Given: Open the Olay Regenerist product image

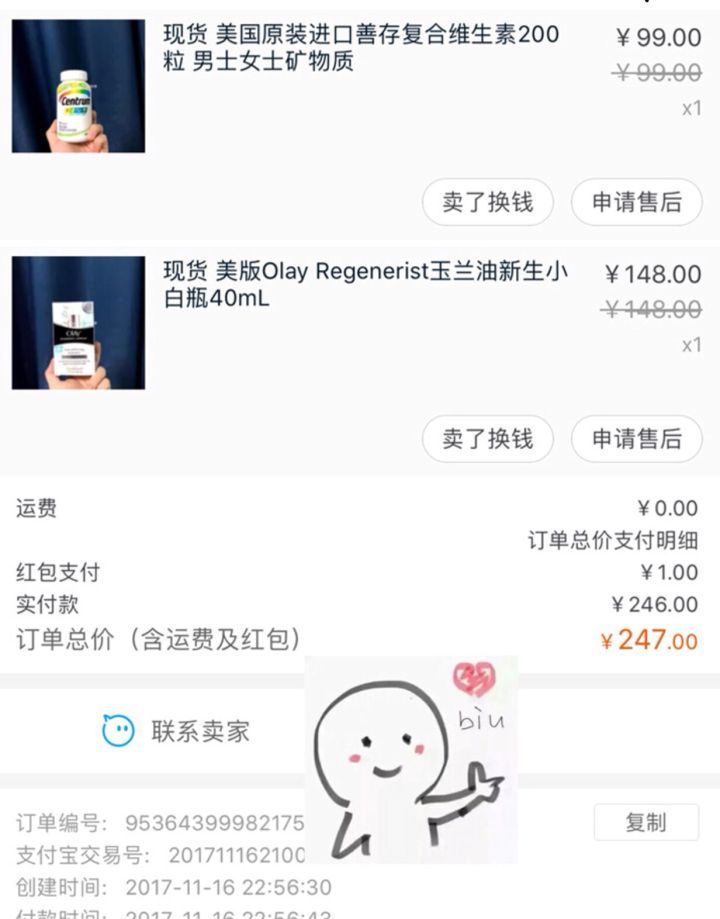Looking at the screenshot, I should (x=78, y=322).
